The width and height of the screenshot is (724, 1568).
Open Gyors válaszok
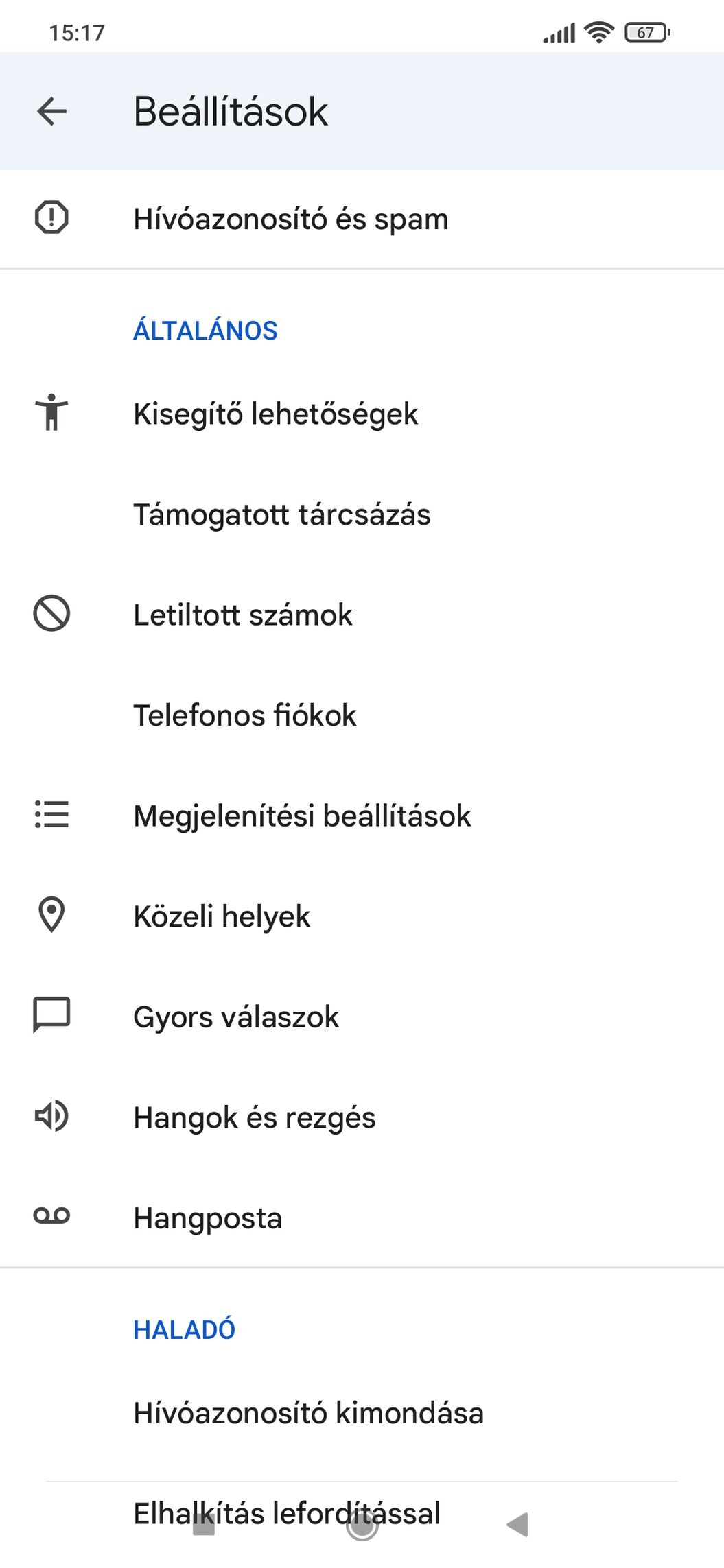[x=362, y=1017]
